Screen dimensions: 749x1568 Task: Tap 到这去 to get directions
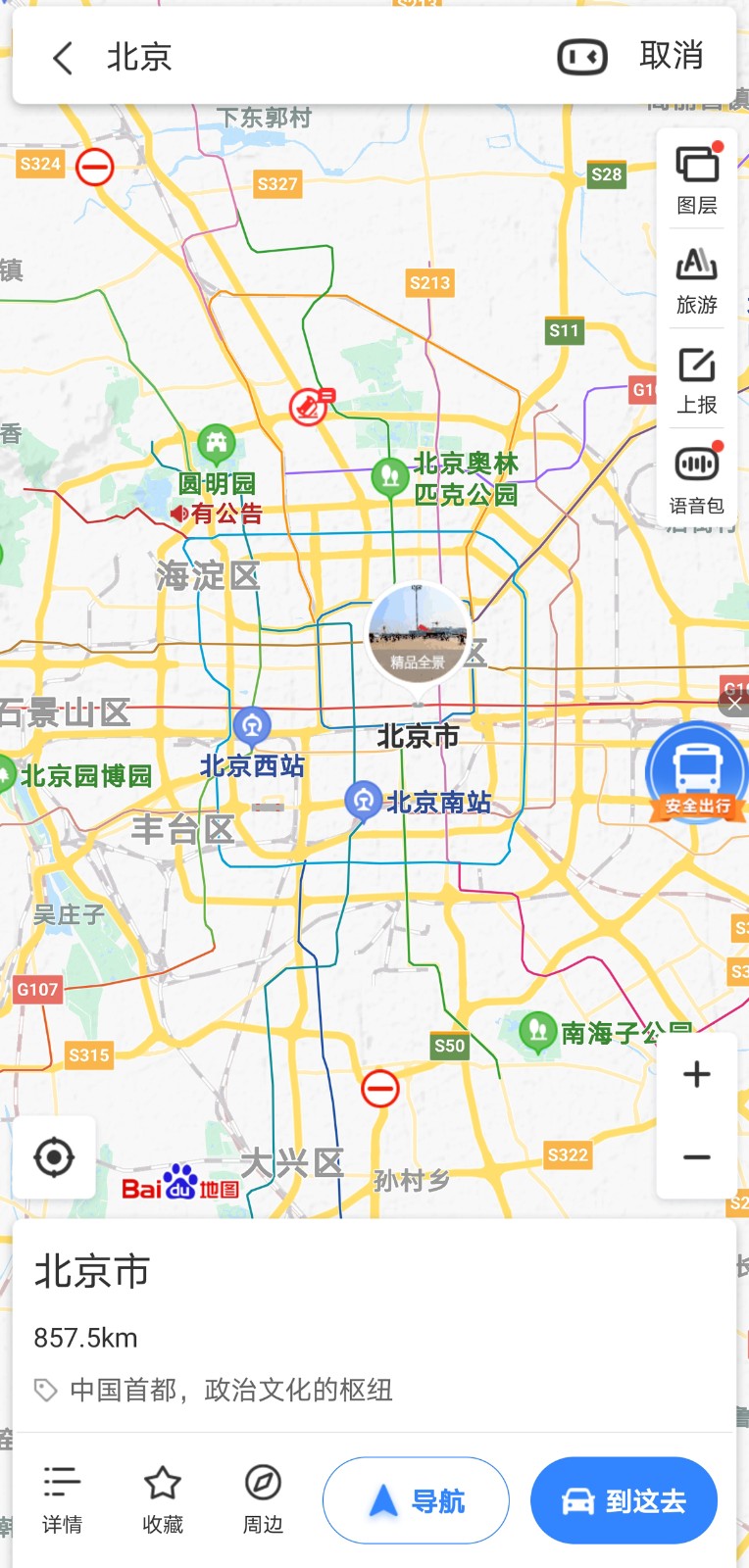624,1500
